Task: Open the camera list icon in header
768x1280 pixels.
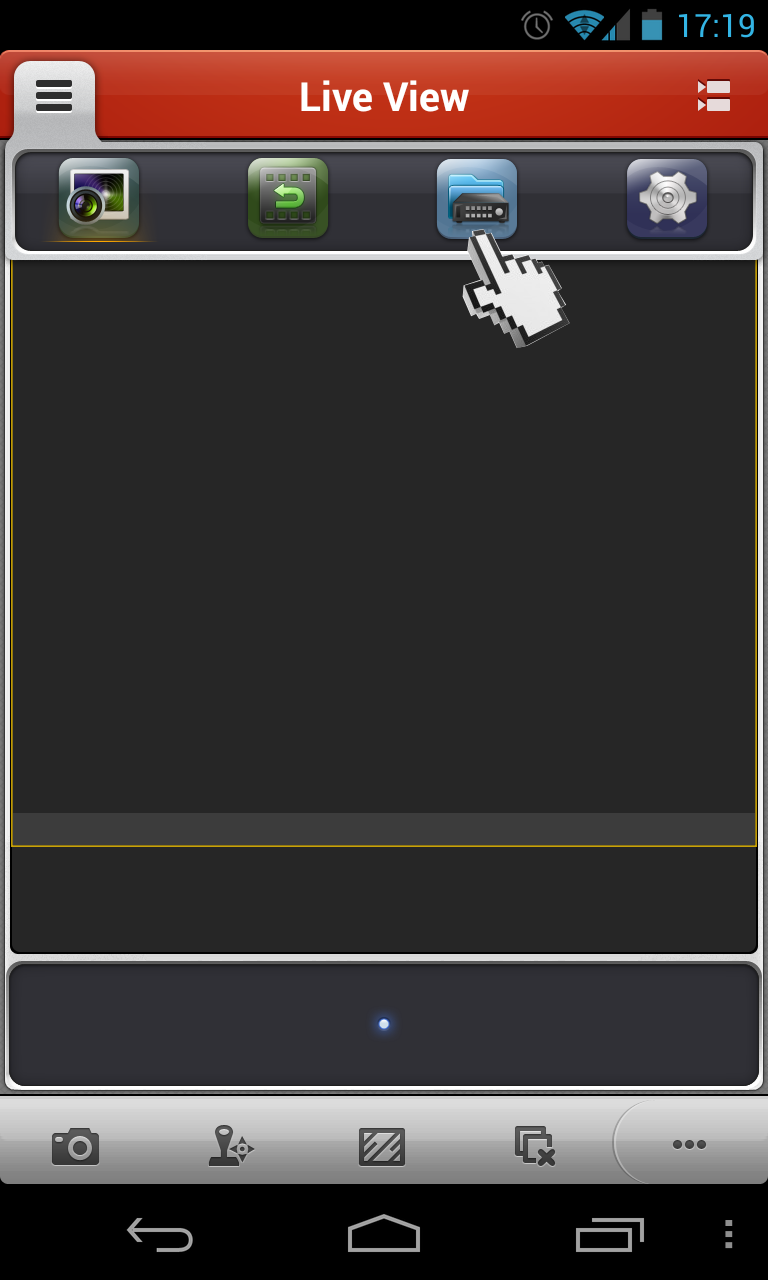Action: (714, 96)
